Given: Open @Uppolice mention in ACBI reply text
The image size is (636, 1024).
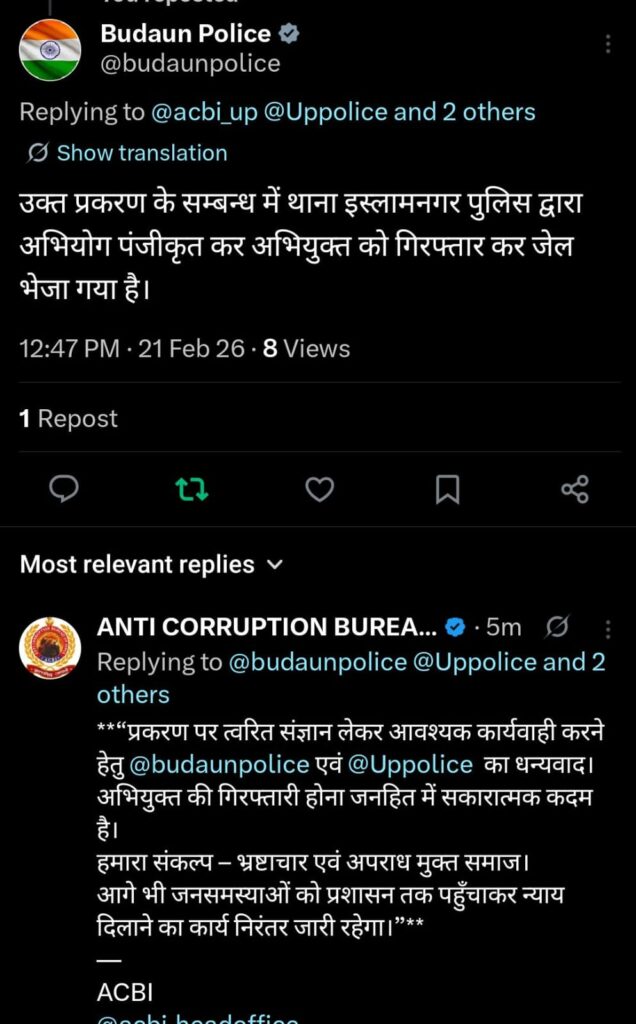Looking at the screenshot, I should point(411,764).
